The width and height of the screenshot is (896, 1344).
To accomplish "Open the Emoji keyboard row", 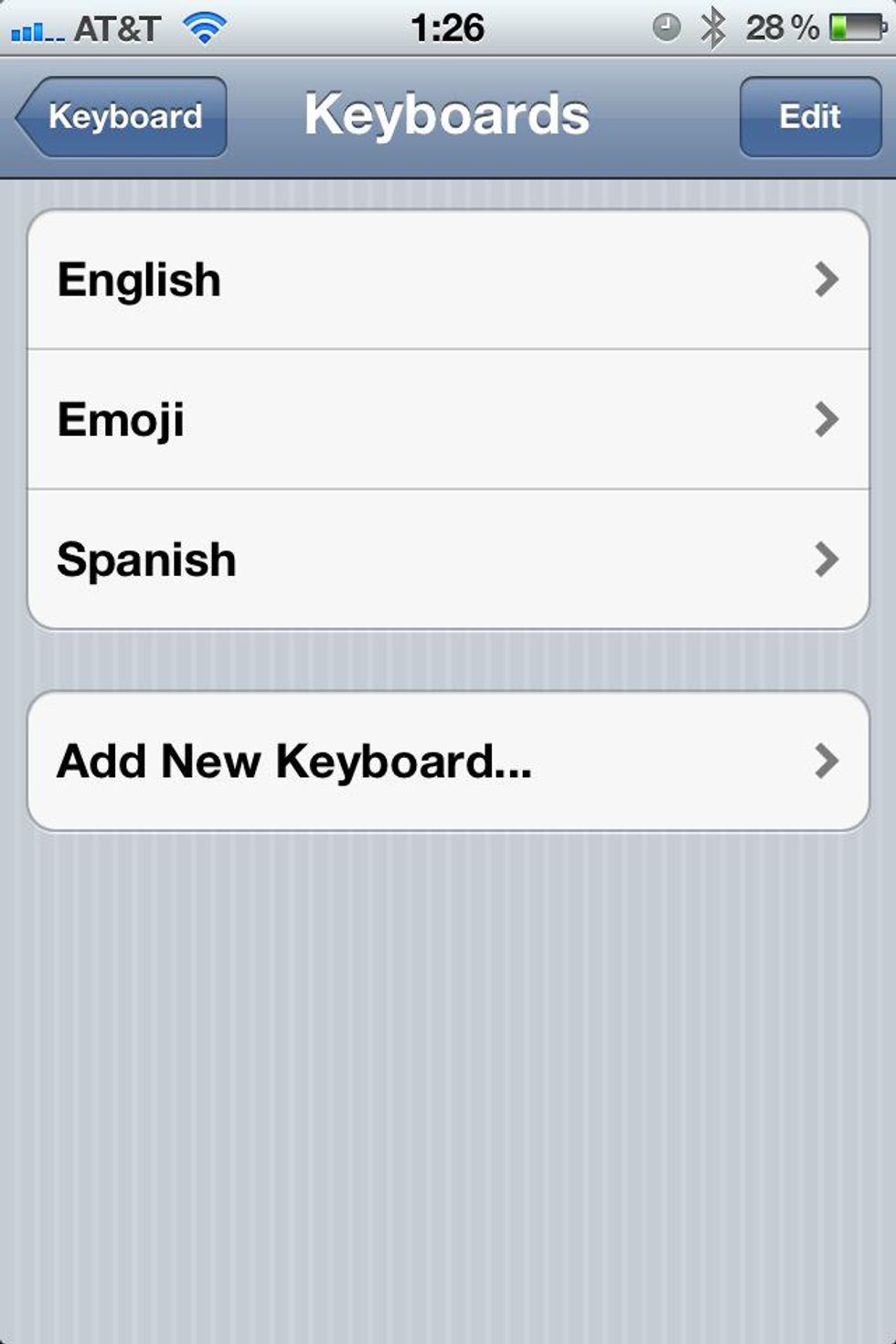I will tap(448, 420).
